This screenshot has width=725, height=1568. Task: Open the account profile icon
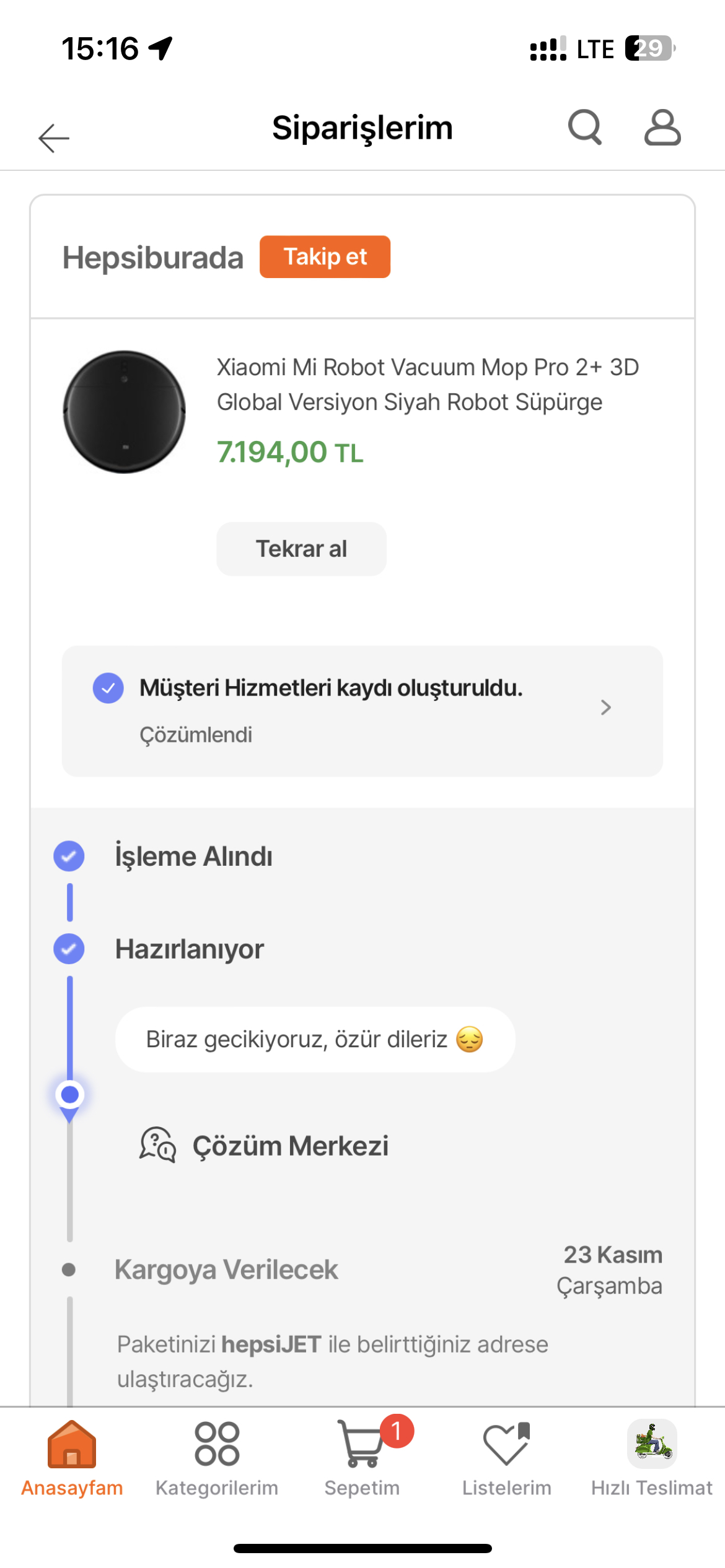coord(662,128)
